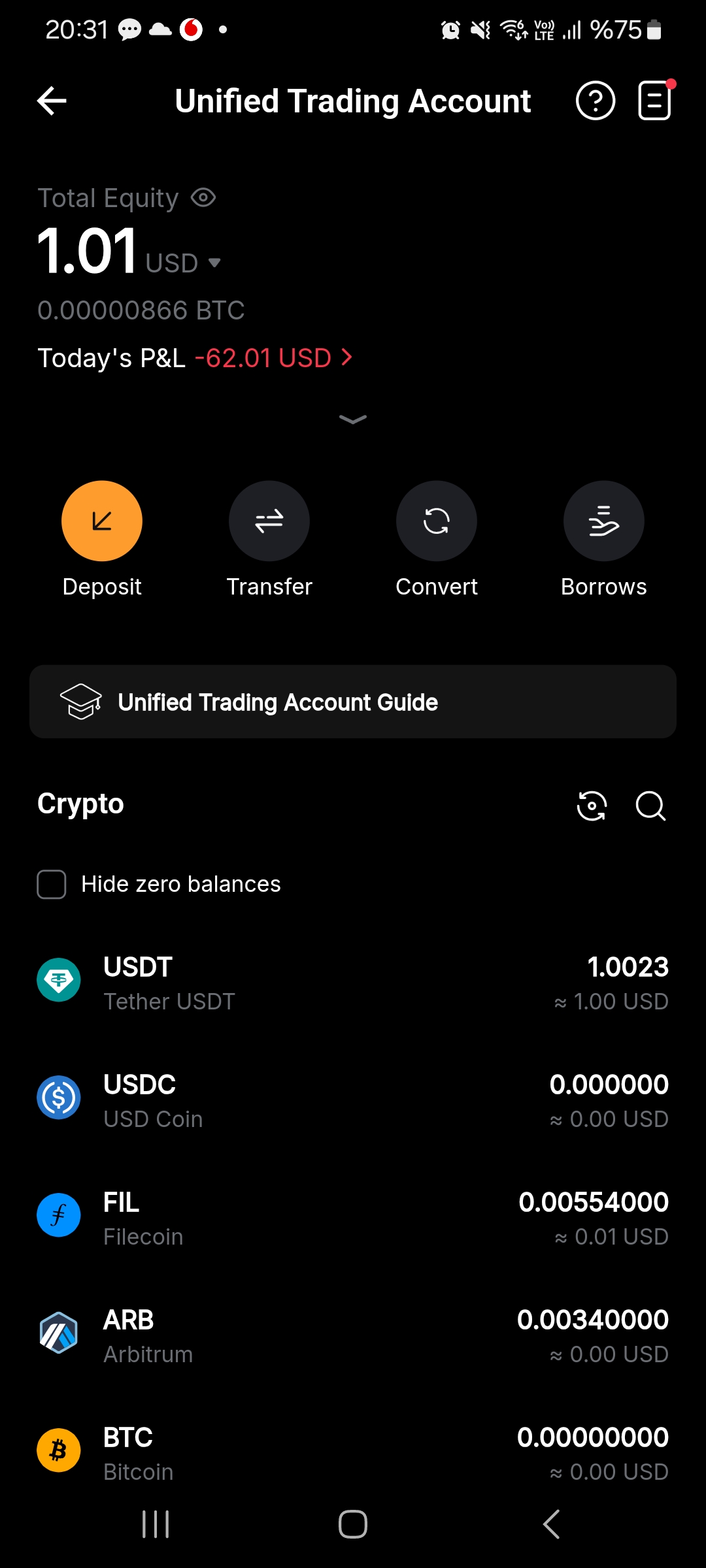
Task: Open the USDT Tether asset row
Action: click(353, 983)
